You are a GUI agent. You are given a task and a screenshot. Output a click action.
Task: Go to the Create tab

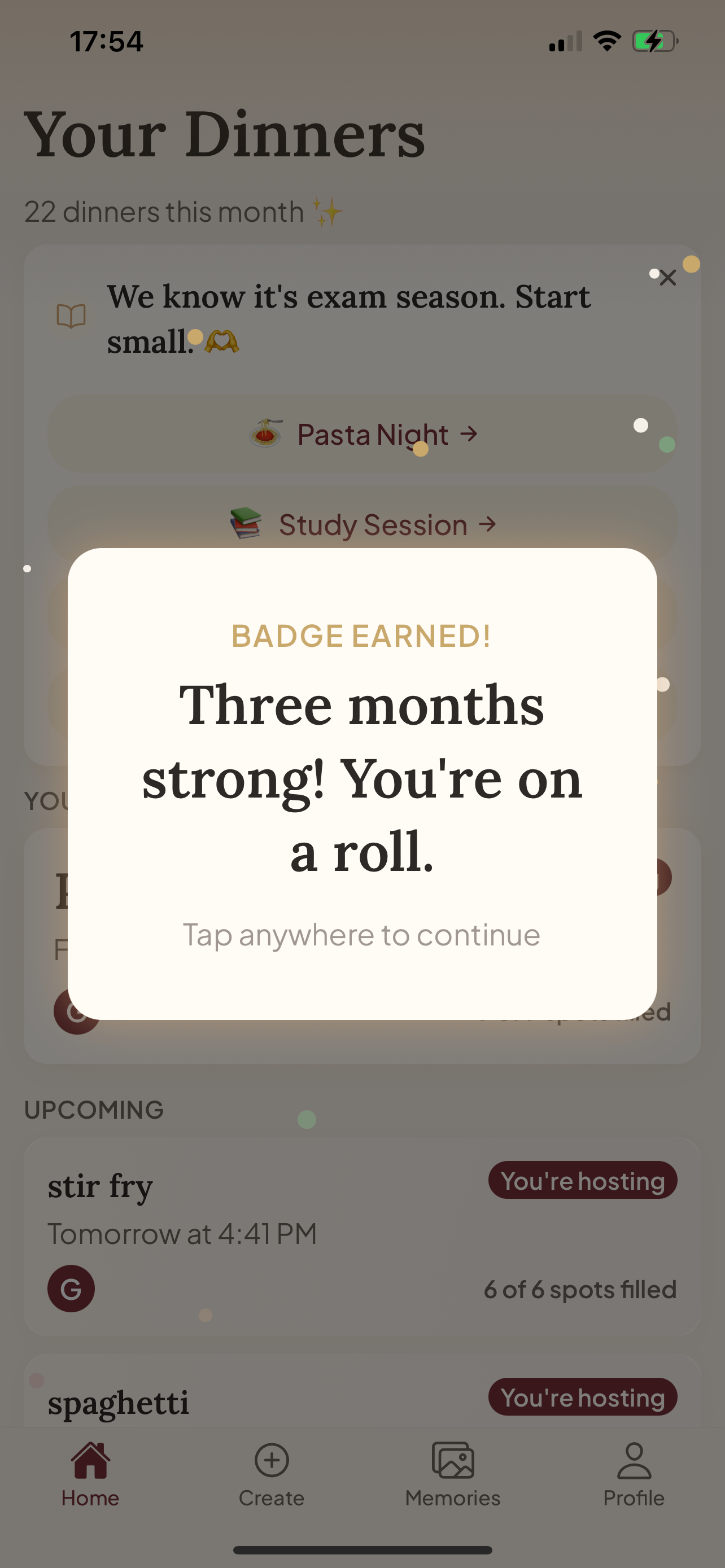pos(272,1473)
